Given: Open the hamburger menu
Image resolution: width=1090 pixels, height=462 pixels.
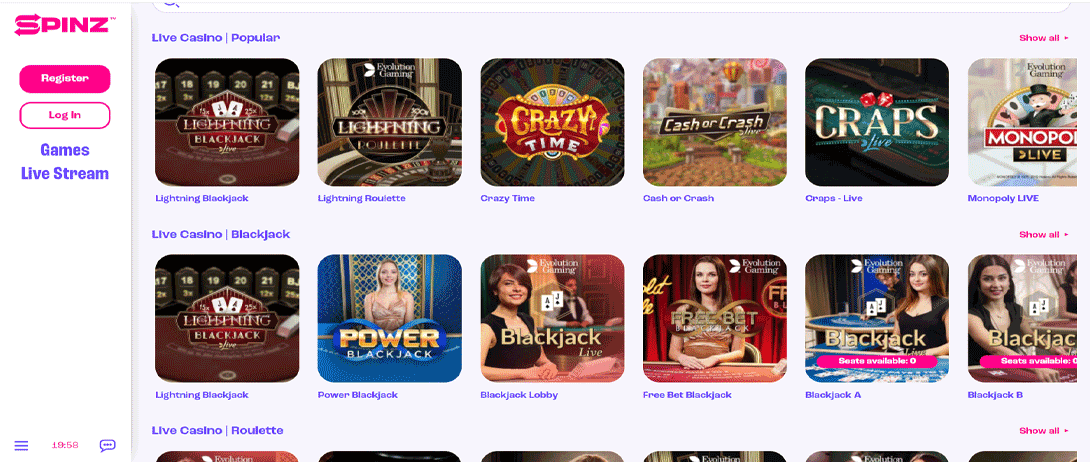Looking at the screenshot, I should pyautogui.click(x=21, y=445).
